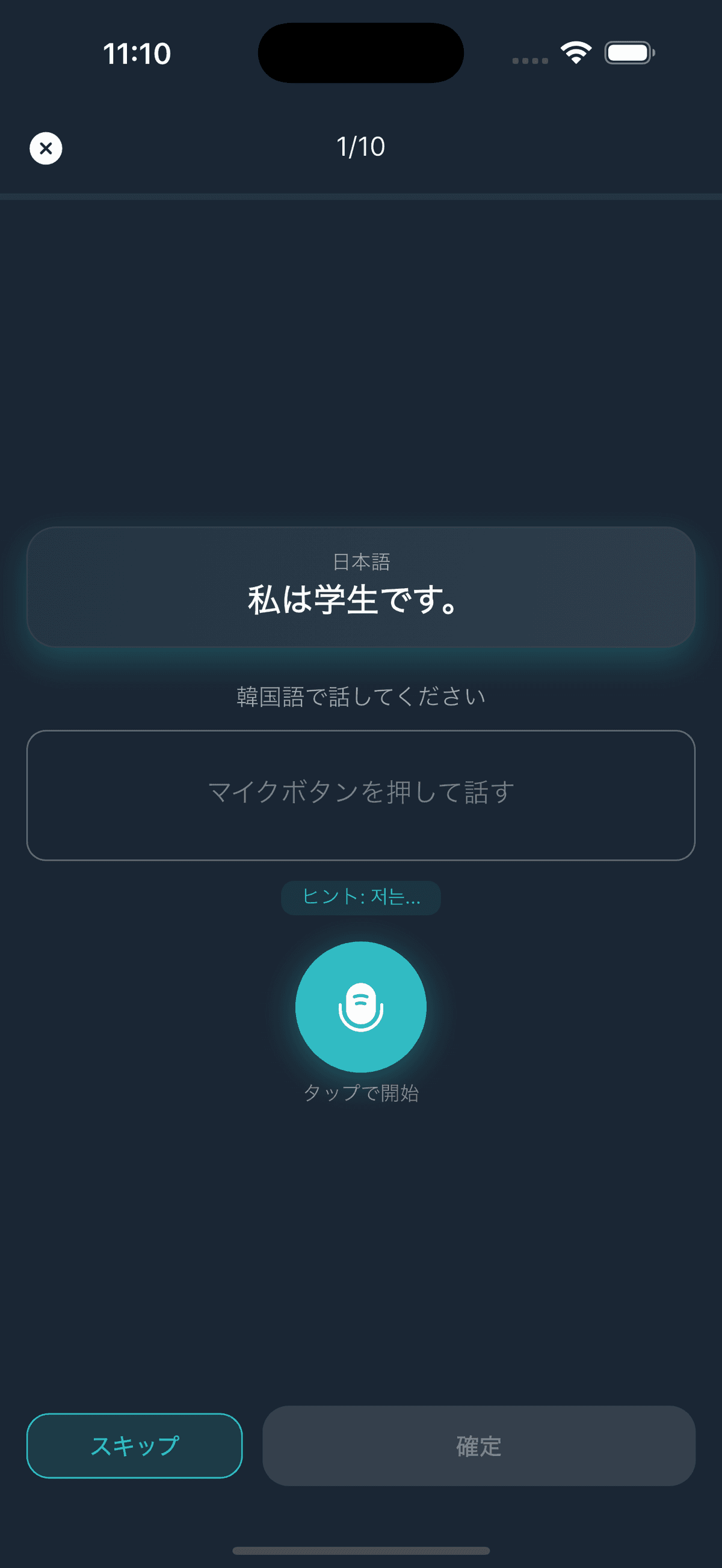The image size is (722, 1568).
Task: Tap the Wi-Fi icon in the status bar
Action: coord(575,54)
